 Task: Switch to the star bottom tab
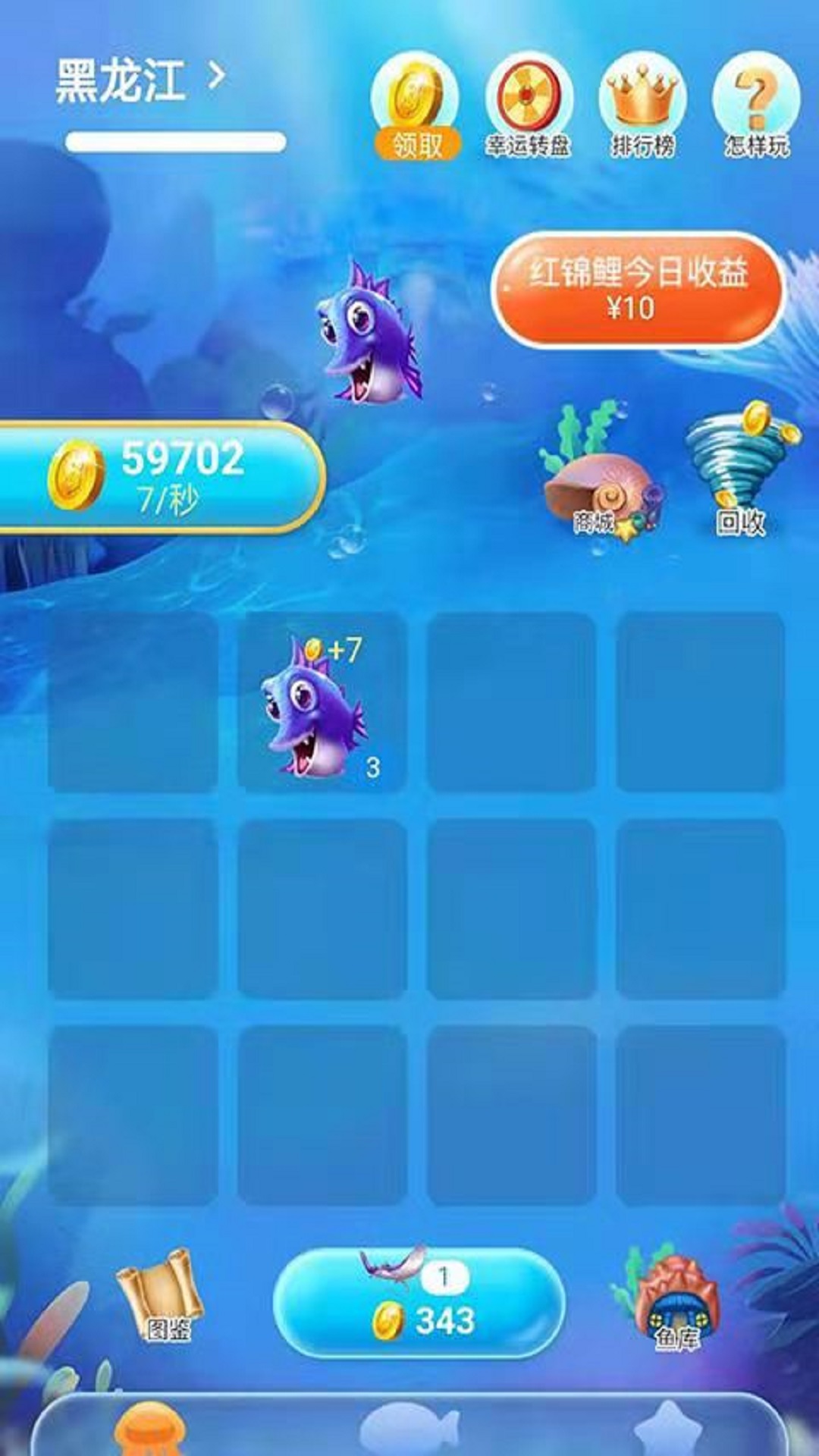tap(667, 1429)
